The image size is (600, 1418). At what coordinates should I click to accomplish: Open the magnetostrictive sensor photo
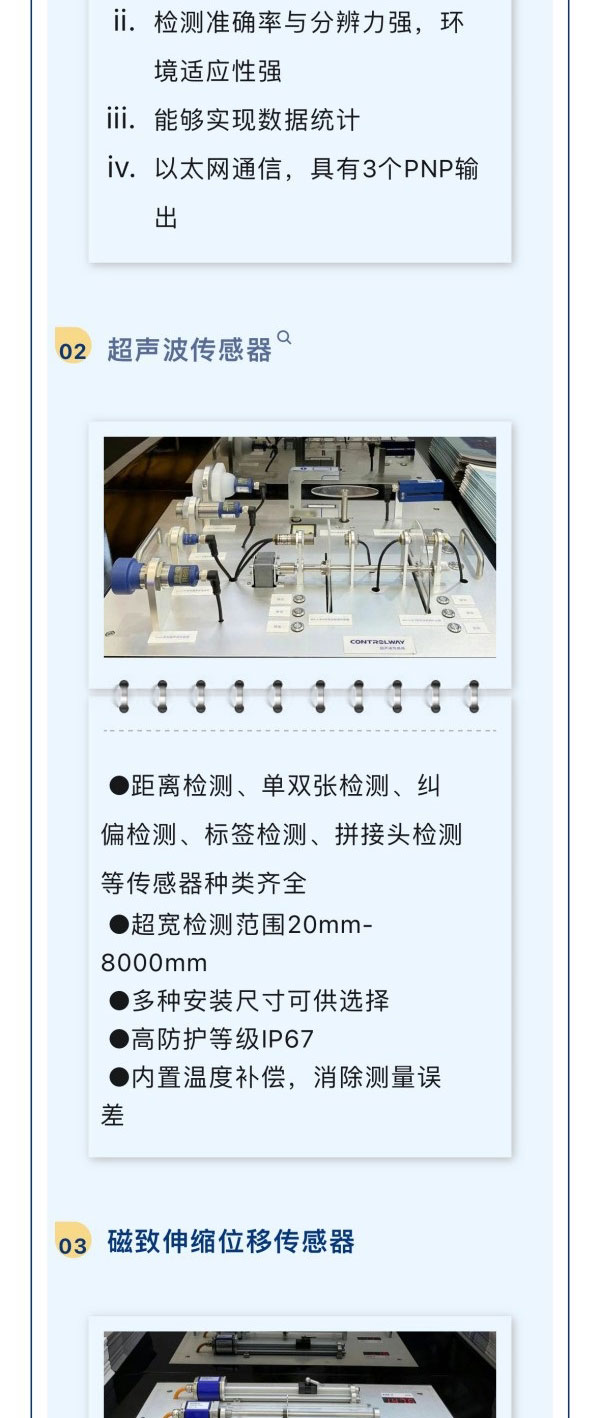(300, 1375)
